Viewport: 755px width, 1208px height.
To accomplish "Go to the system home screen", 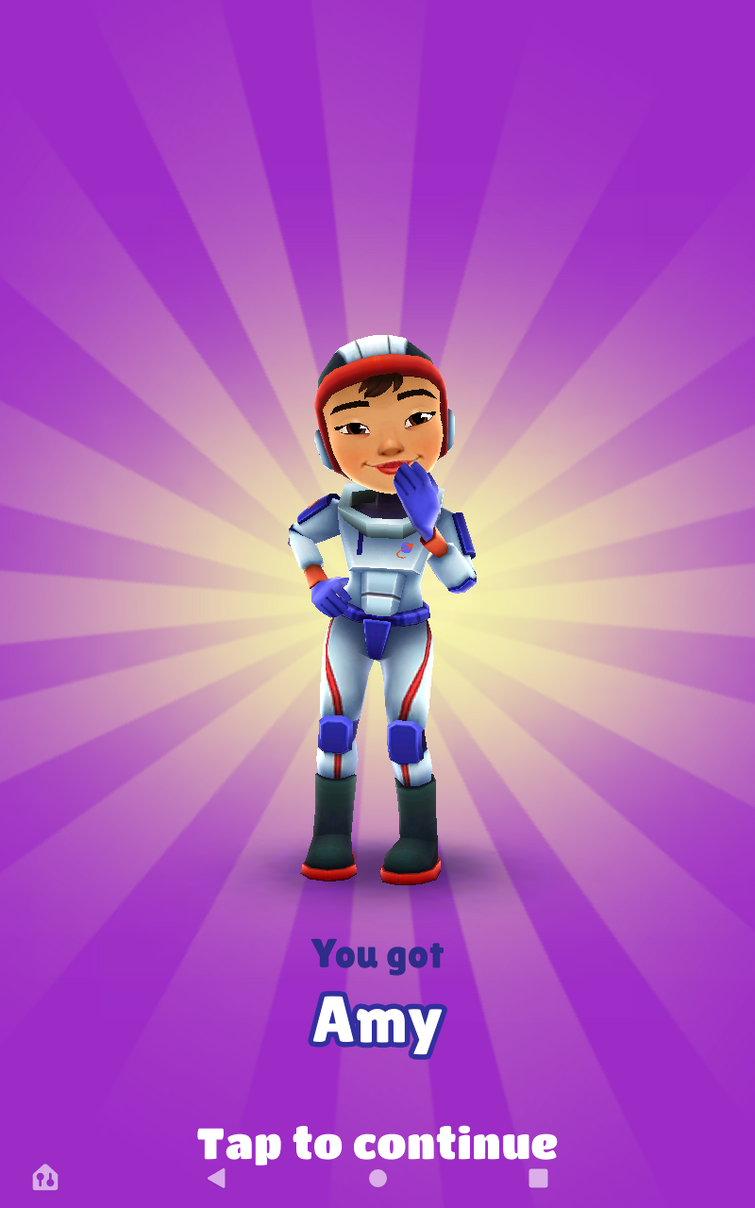I will coord(378,1178).
